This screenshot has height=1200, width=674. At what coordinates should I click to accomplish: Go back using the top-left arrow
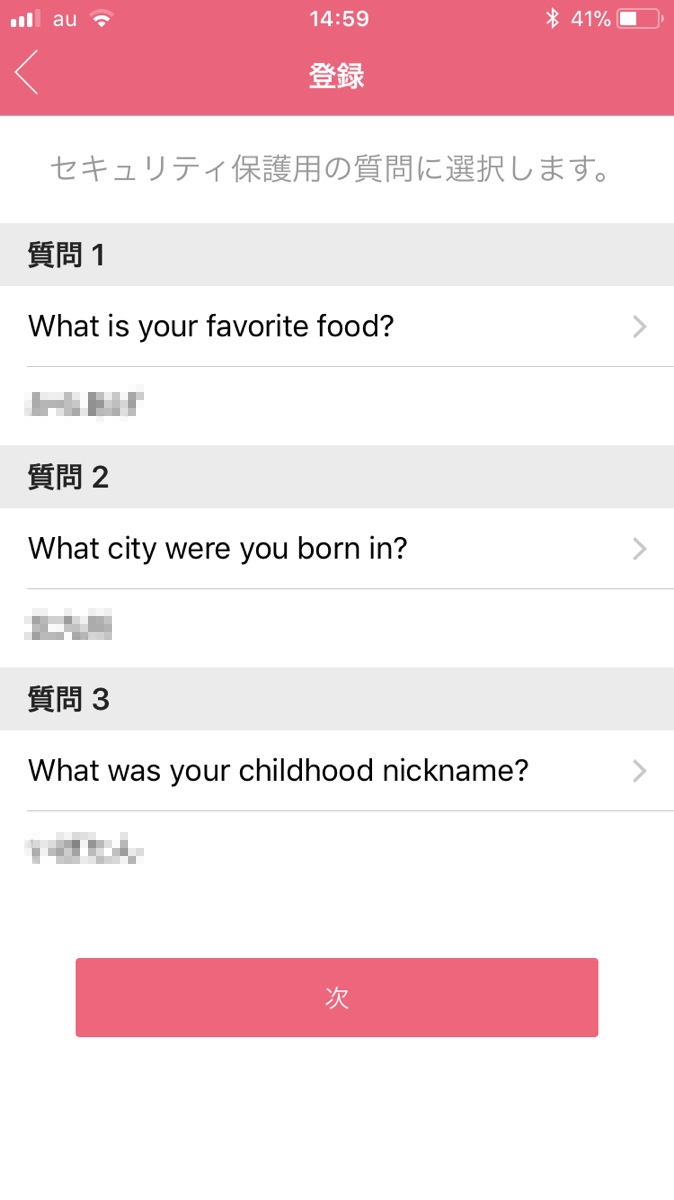pyautogui.click(x=27, y=74)
